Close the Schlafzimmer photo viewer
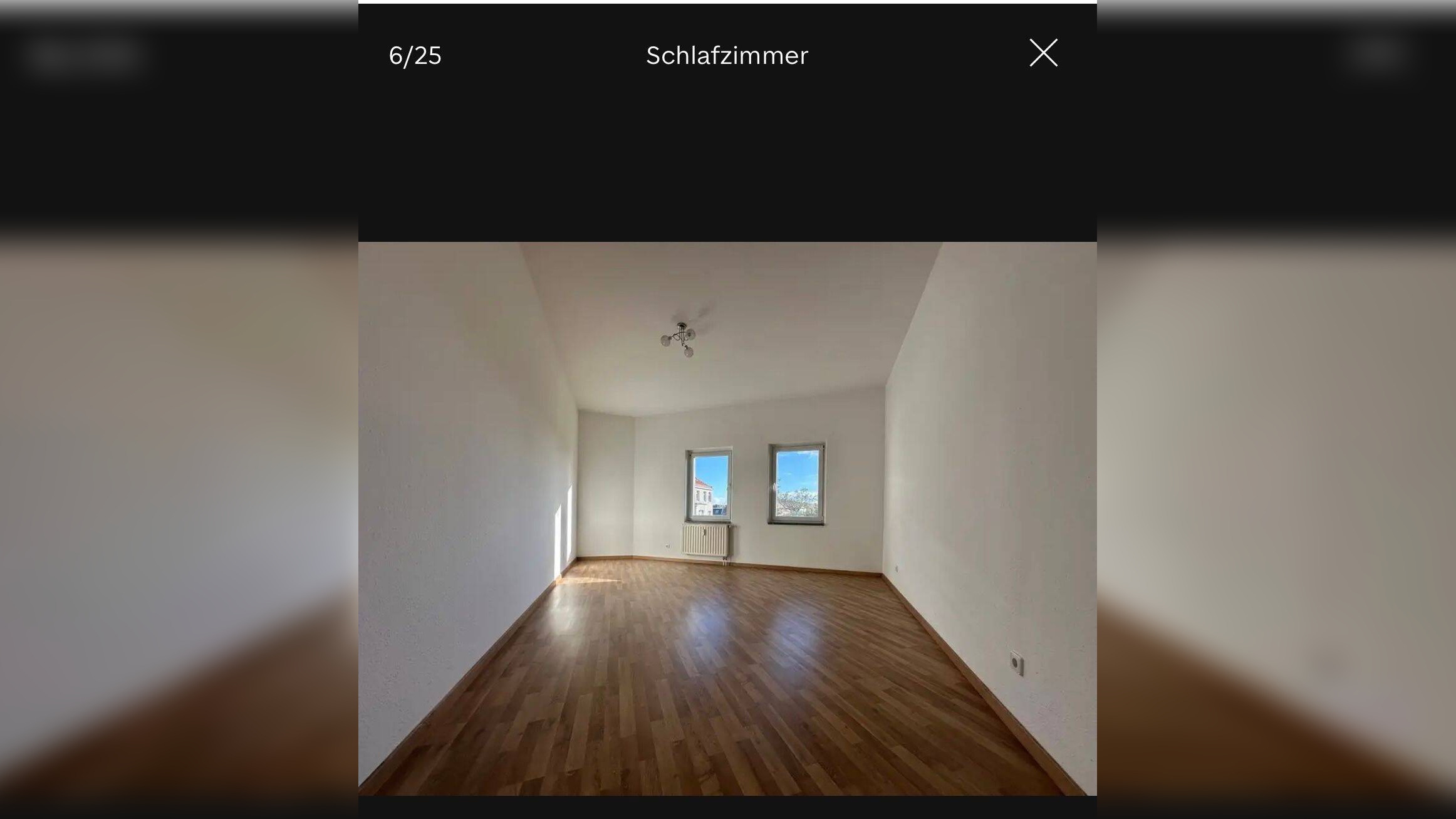Image resolution: width=1456 pixels, height=819 pixels. pyautogui.click(x=1043, y=53)
